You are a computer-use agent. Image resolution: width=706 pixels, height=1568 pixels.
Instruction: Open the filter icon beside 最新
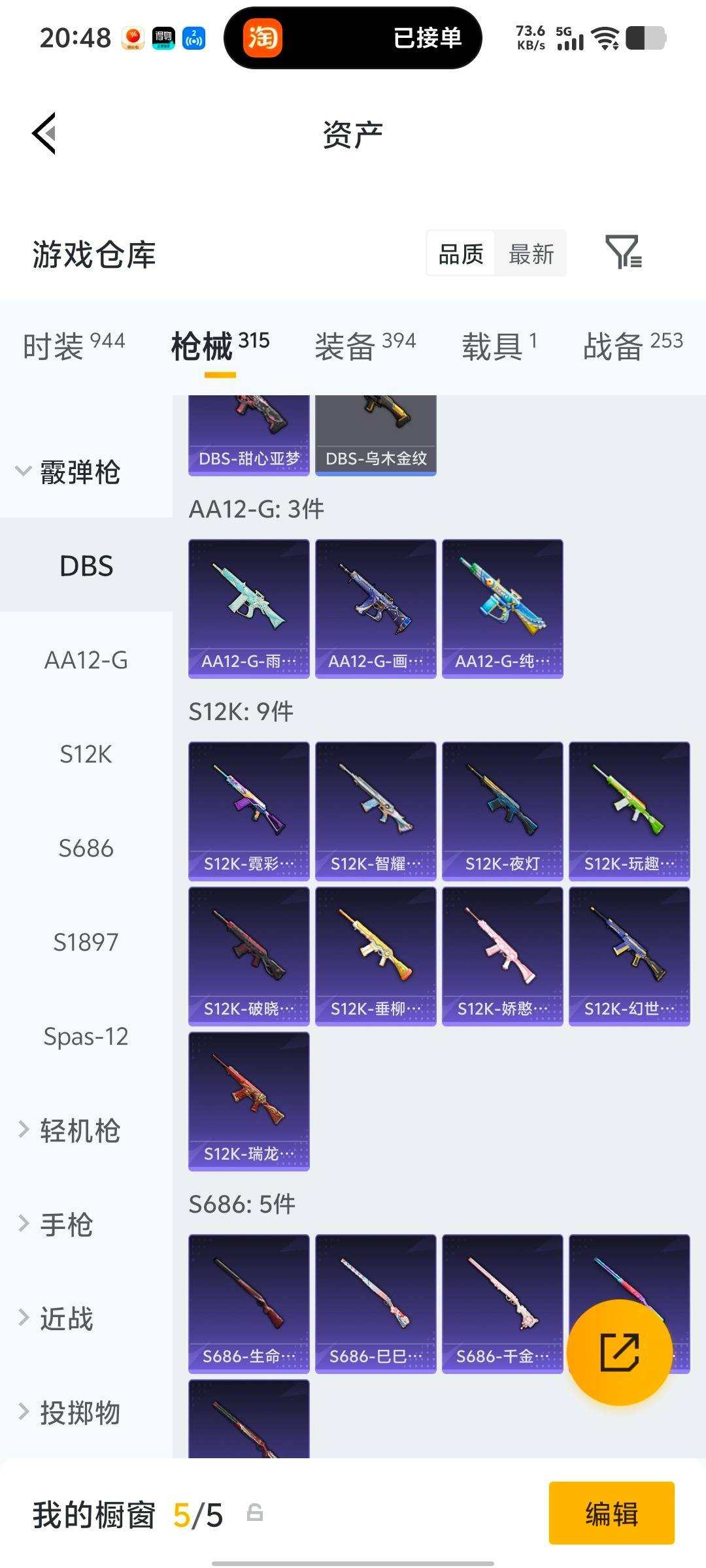click(x=623, y=253)
